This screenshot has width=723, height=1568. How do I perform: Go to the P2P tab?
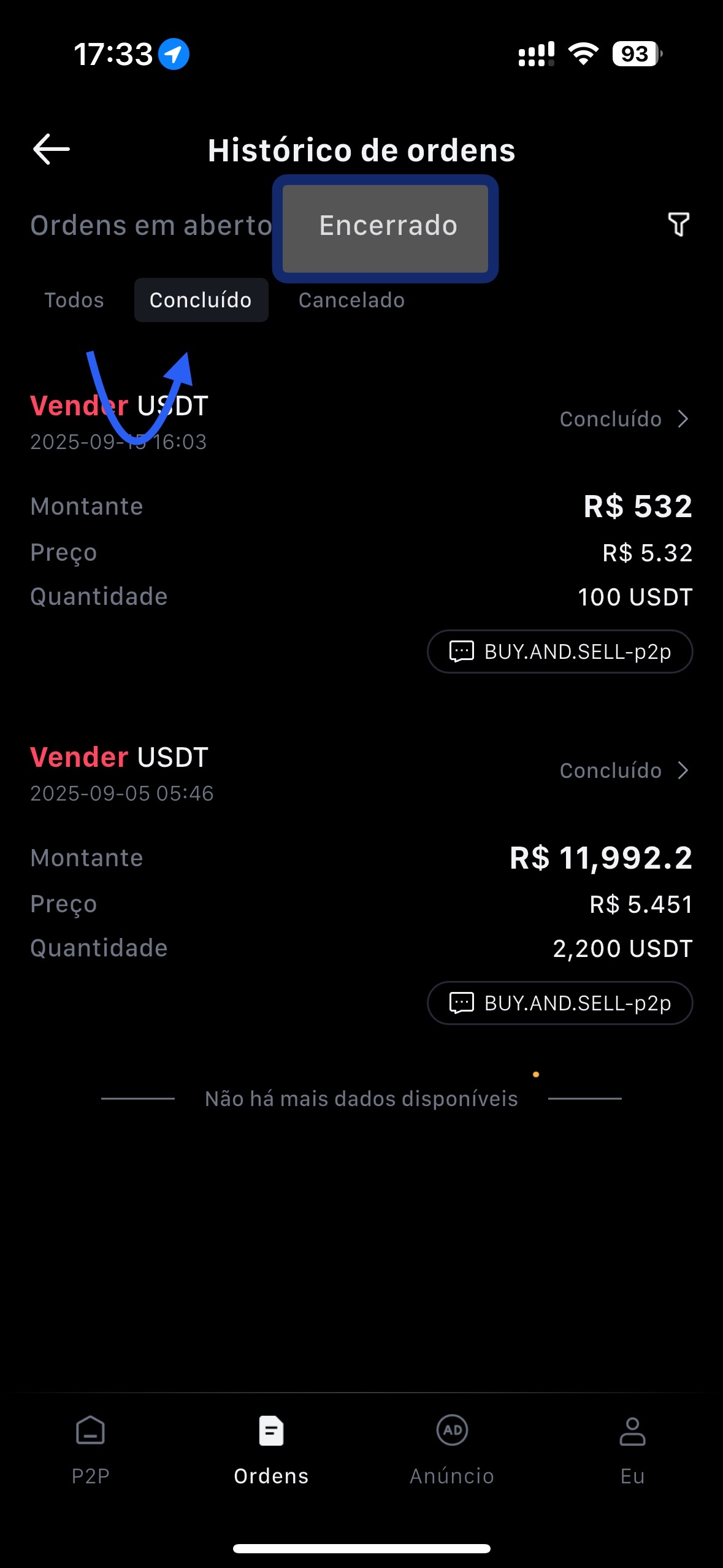(x=90, y=1449)
